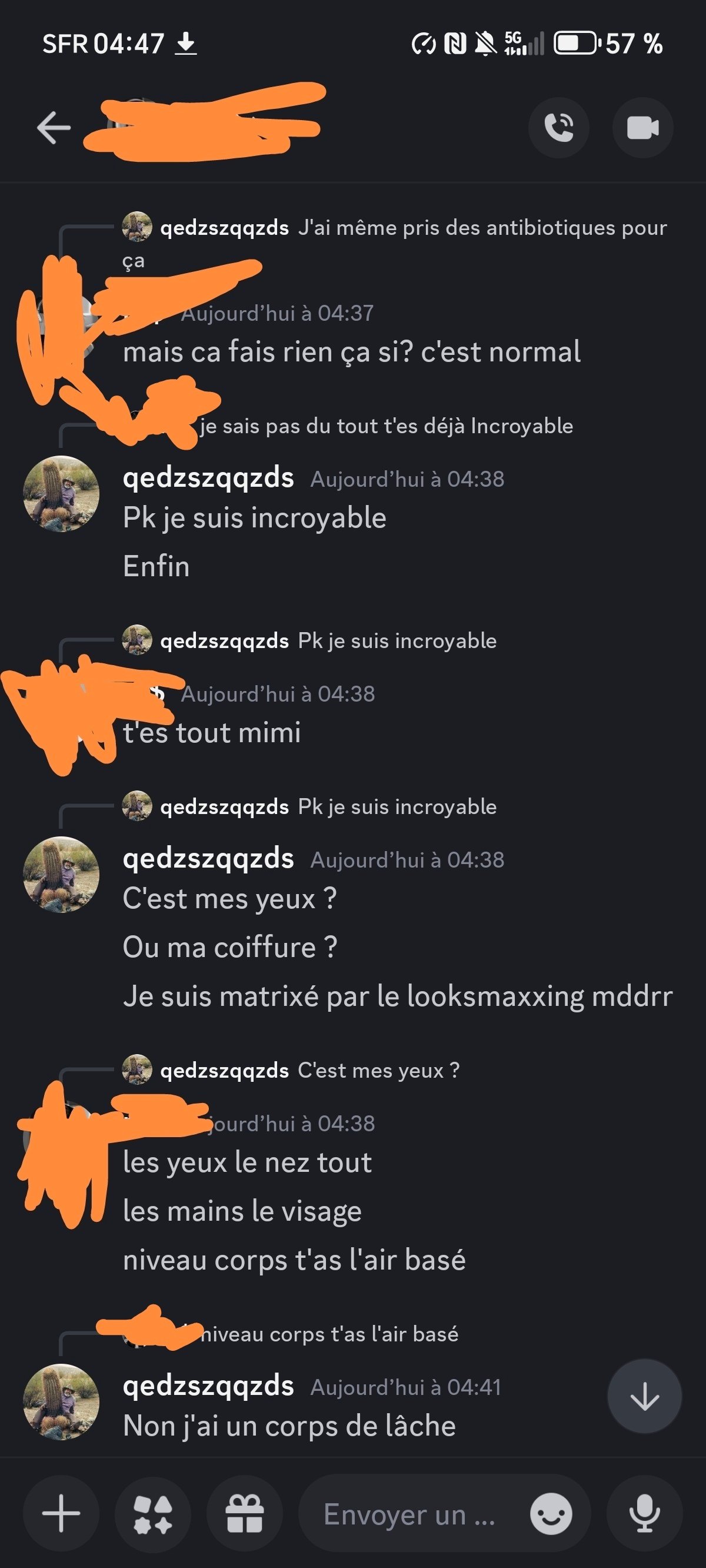
Task: Tap the microphone to record voice message
Action: click(x=645, y=1513)
